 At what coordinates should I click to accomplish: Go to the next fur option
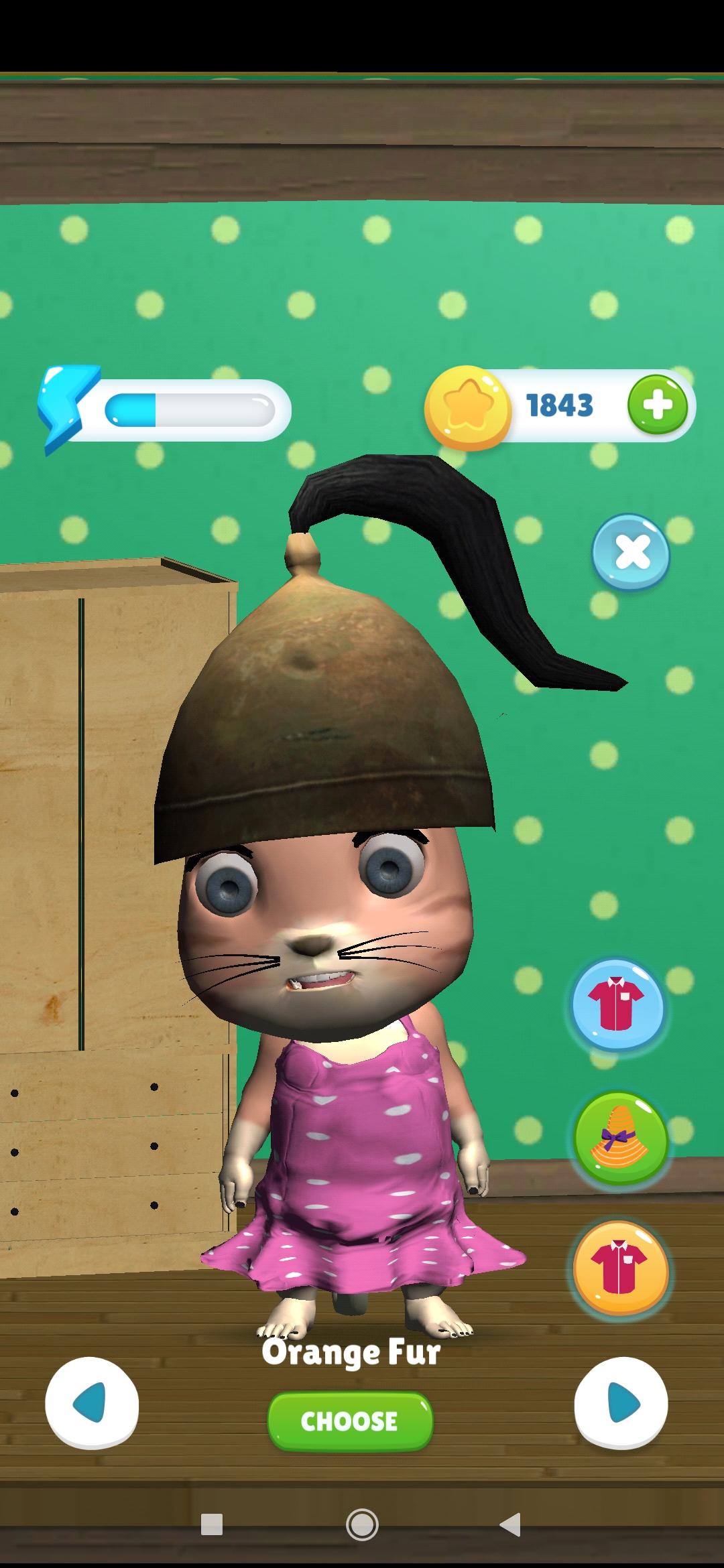tap(621, 1402)
